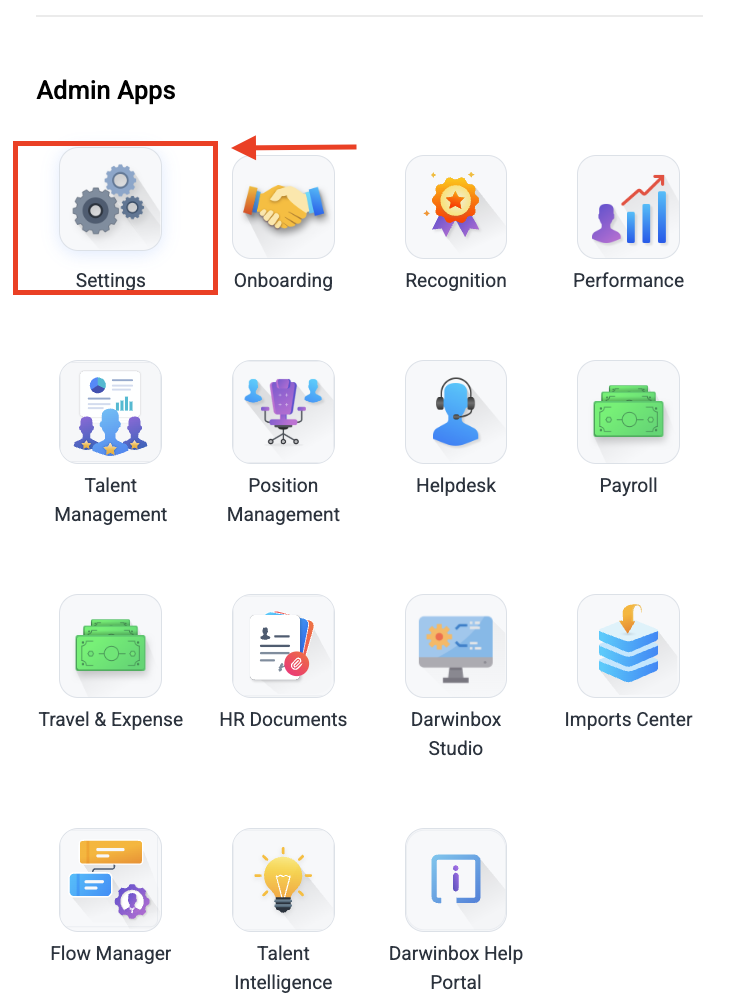The height and width of the screenshot is (998, 740).
Task: Open Travel & Expense
Action: [110, 646]
